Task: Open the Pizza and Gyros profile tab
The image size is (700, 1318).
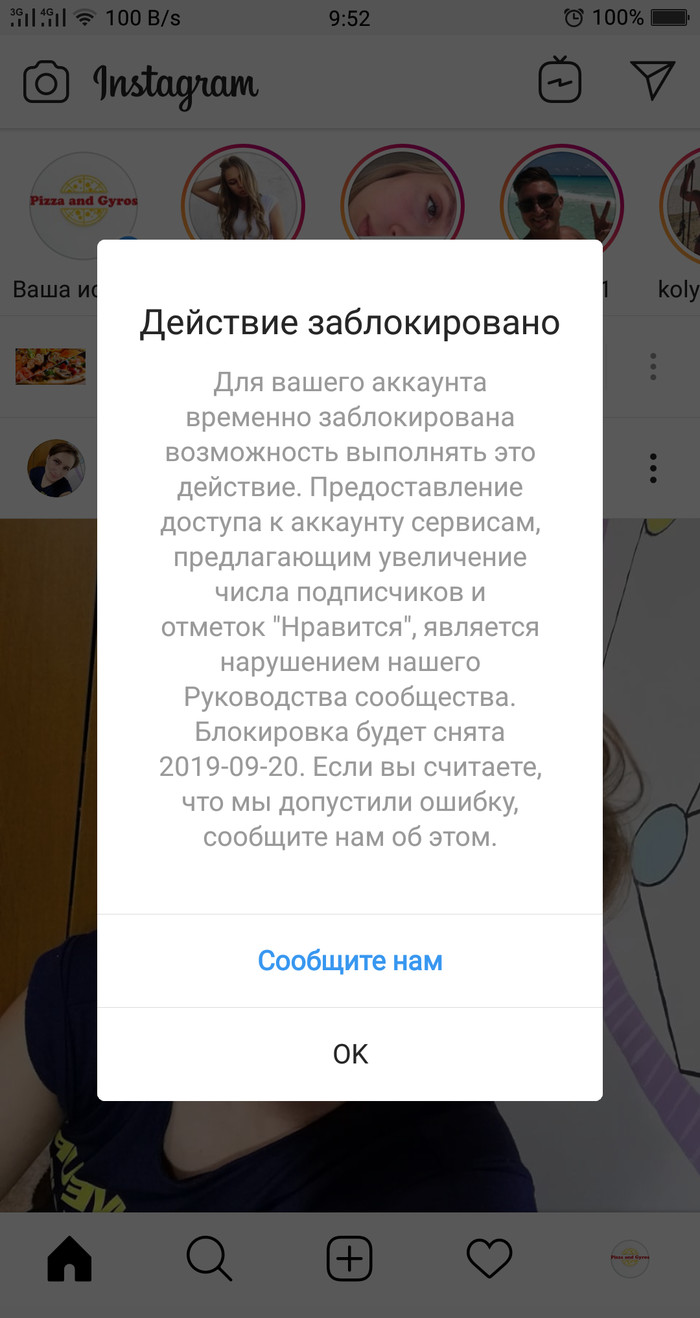Action: point(630,1258)
